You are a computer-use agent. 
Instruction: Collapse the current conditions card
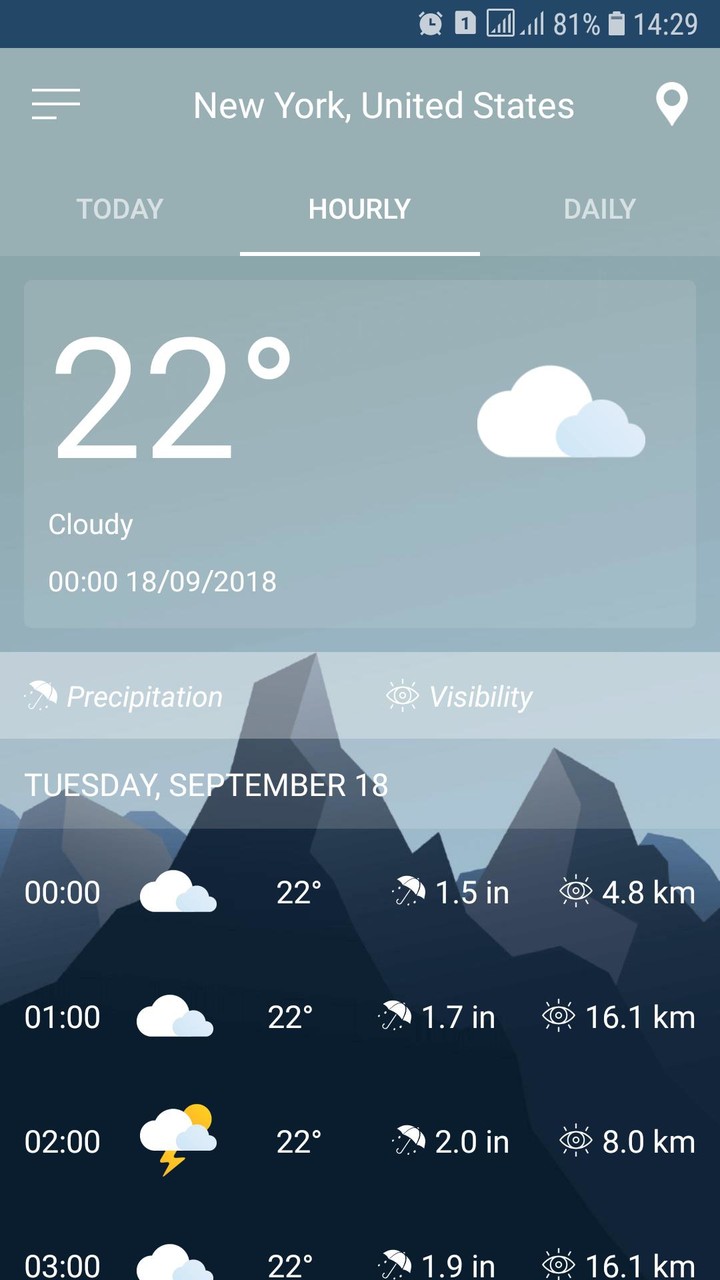[x=360, y=452]
